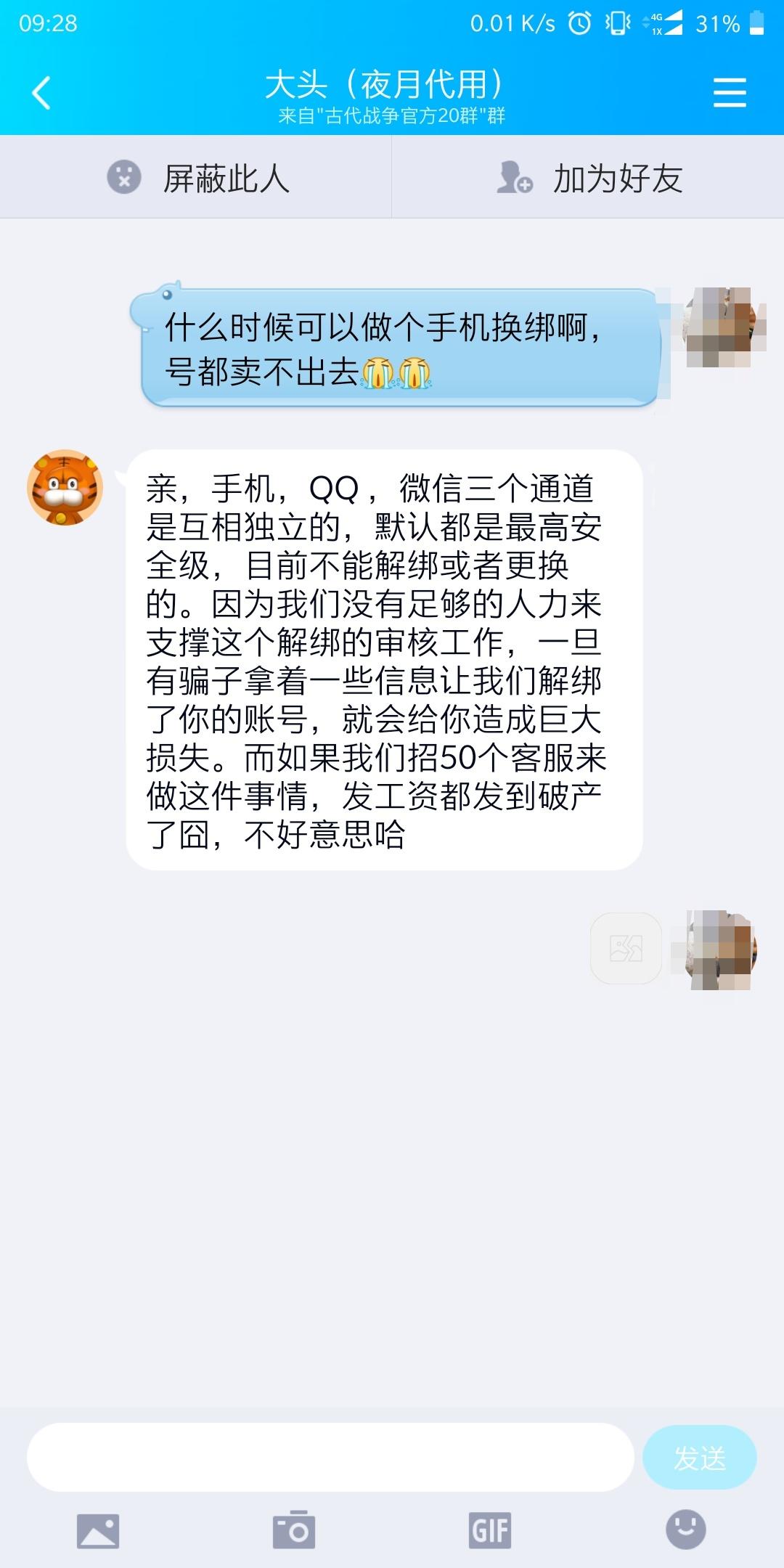Go back with the left arrow
784x1568 pixels.
(x=41, y=93)
